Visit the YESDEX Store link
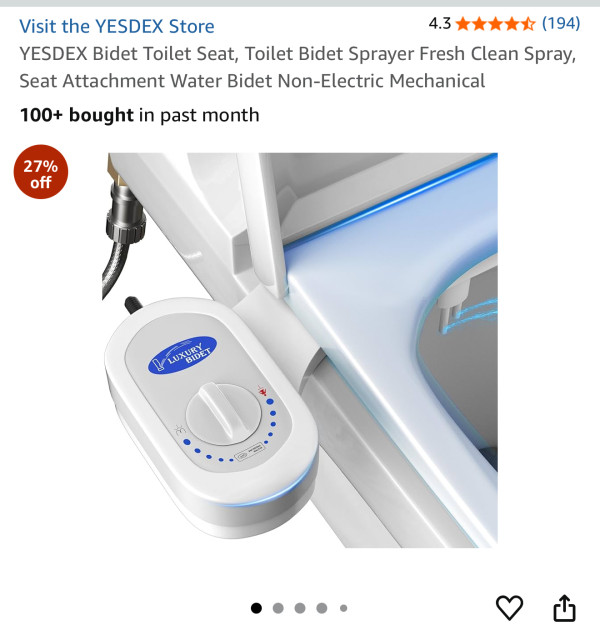This screenshot has width=600, height=630. [x=117, y=26]
